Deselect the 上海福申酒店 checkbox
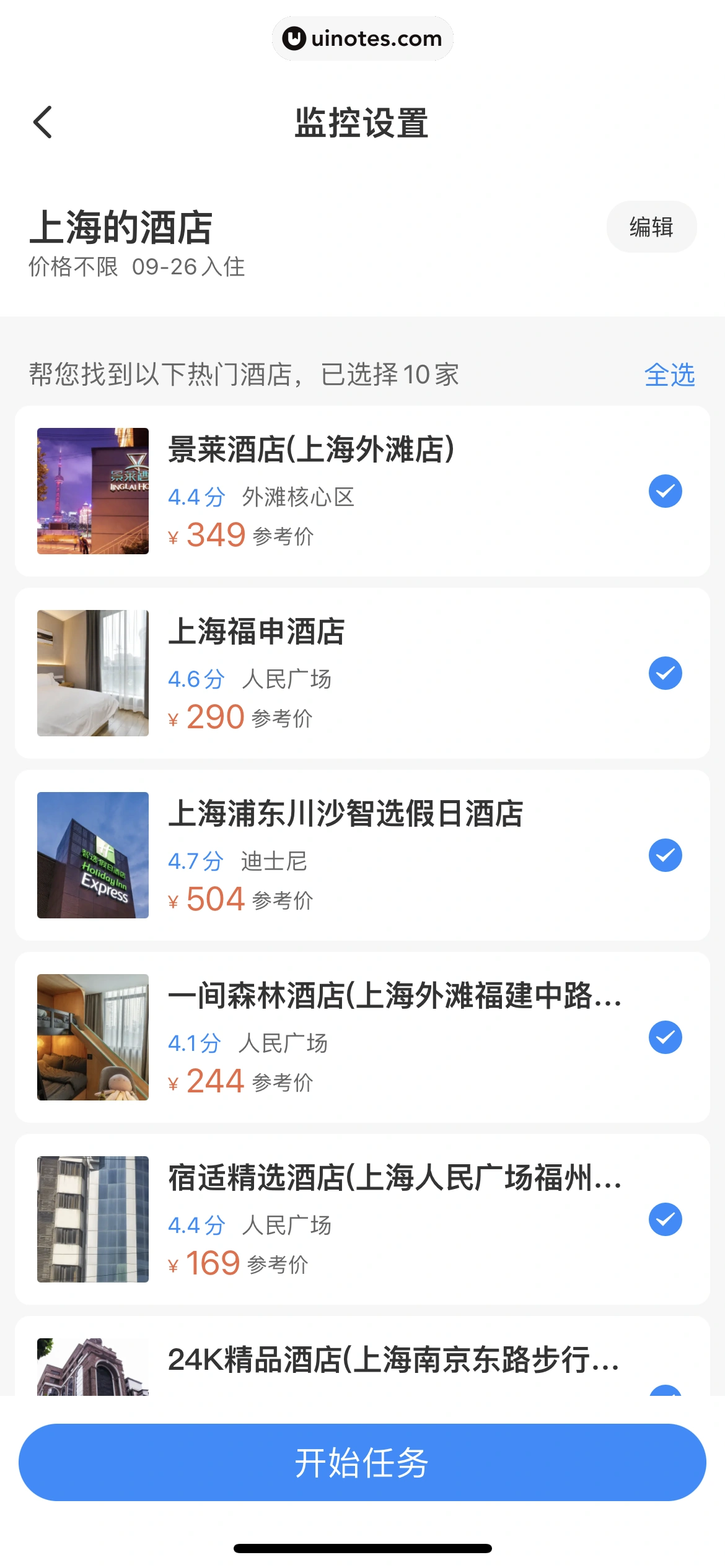 (x=665, y=674)
